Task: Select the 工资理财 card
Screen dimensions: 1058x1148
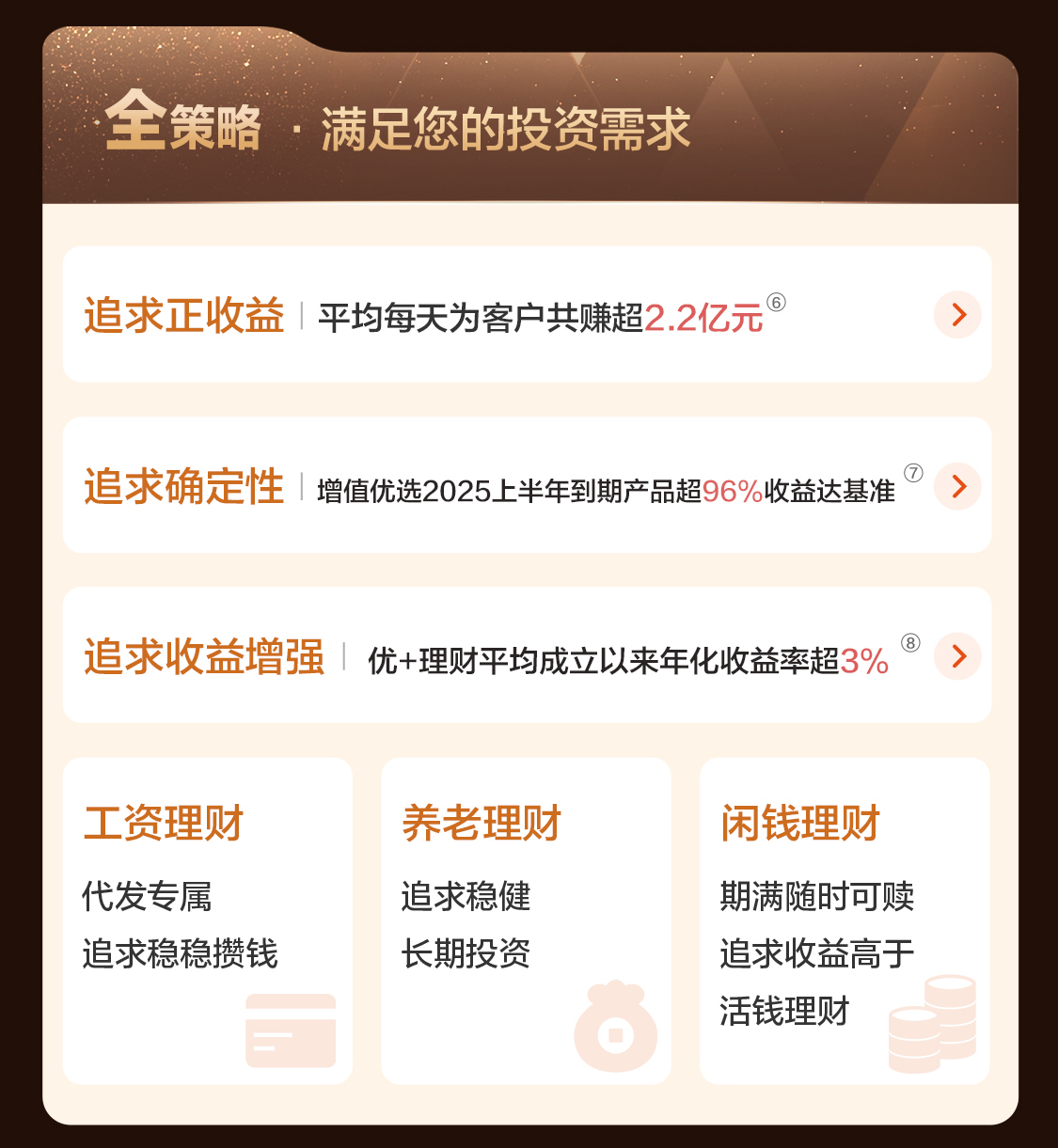Action: coord(208,920)
